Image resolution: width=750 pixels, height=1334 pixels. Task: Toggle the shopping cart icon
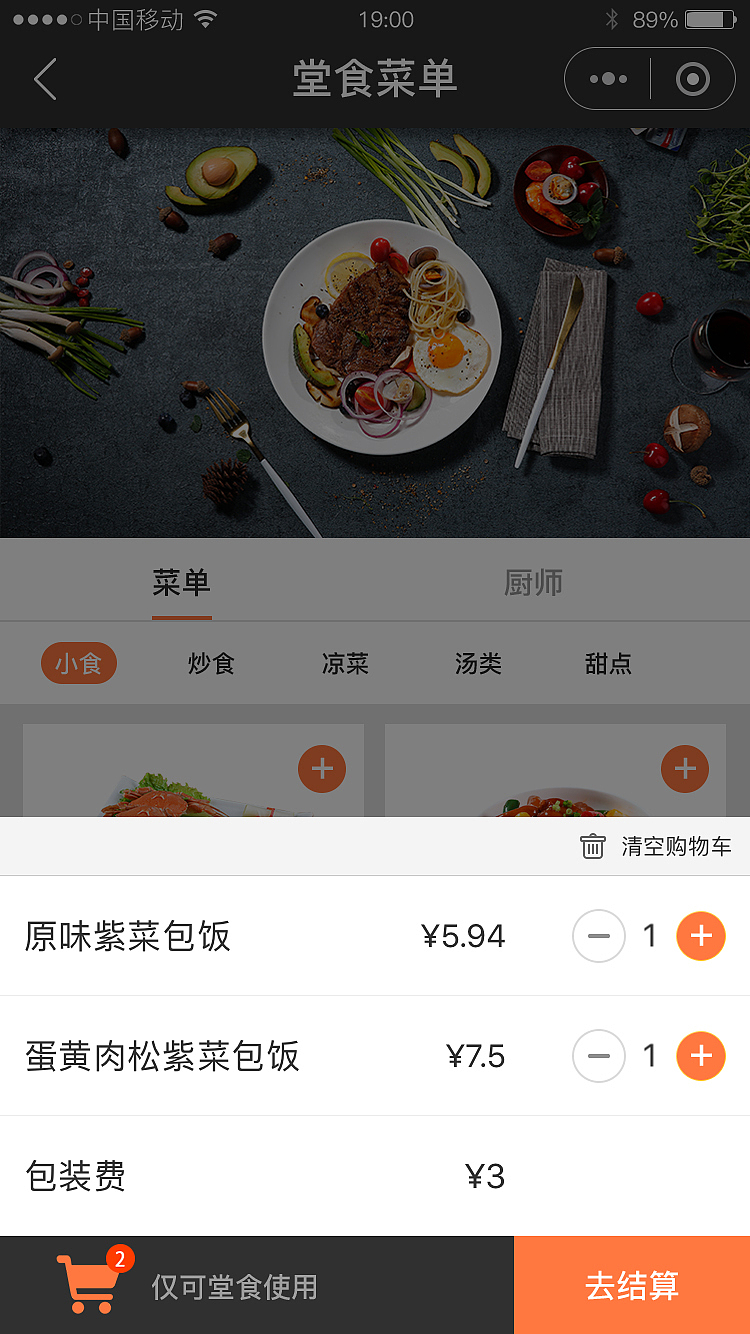[x=90, y=1284]
